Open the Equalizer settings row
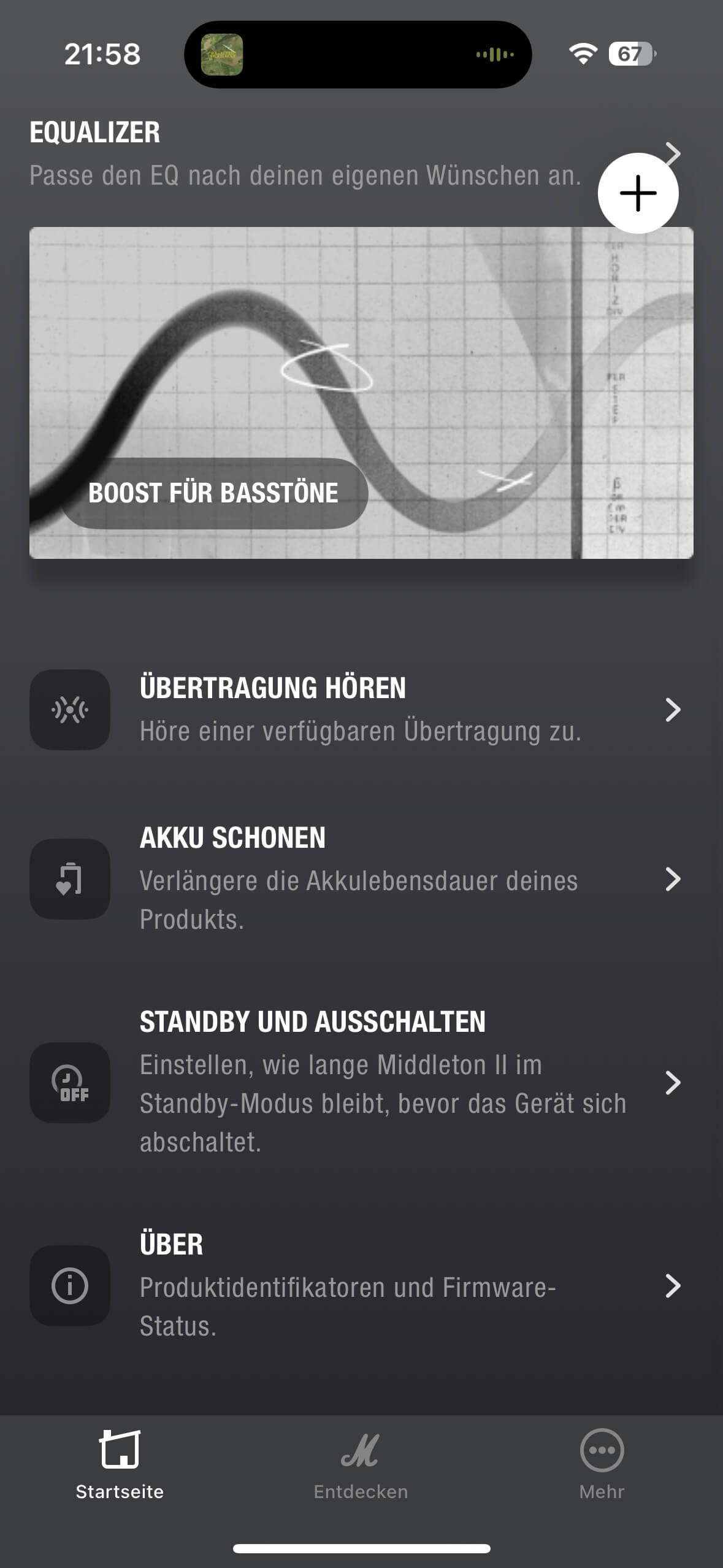This screenshot has height=1568, width=723. (245, 153)
